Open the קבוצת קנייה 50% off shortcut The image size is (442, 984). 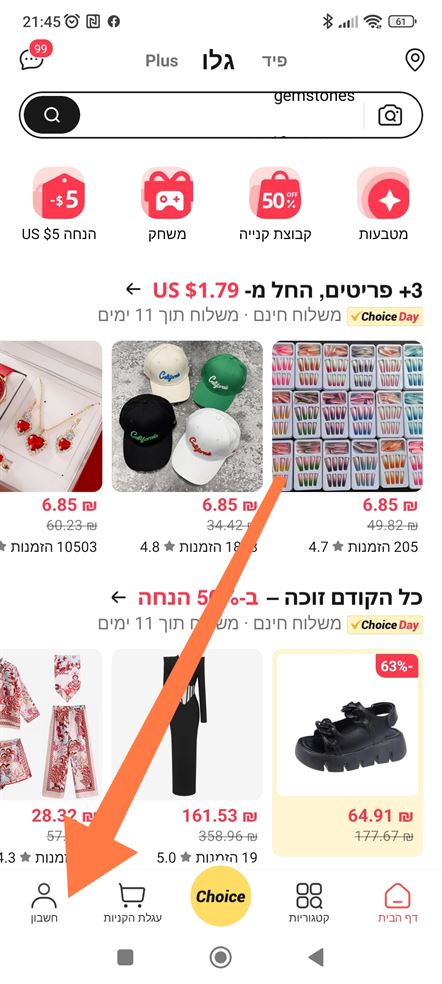[276, 204]
